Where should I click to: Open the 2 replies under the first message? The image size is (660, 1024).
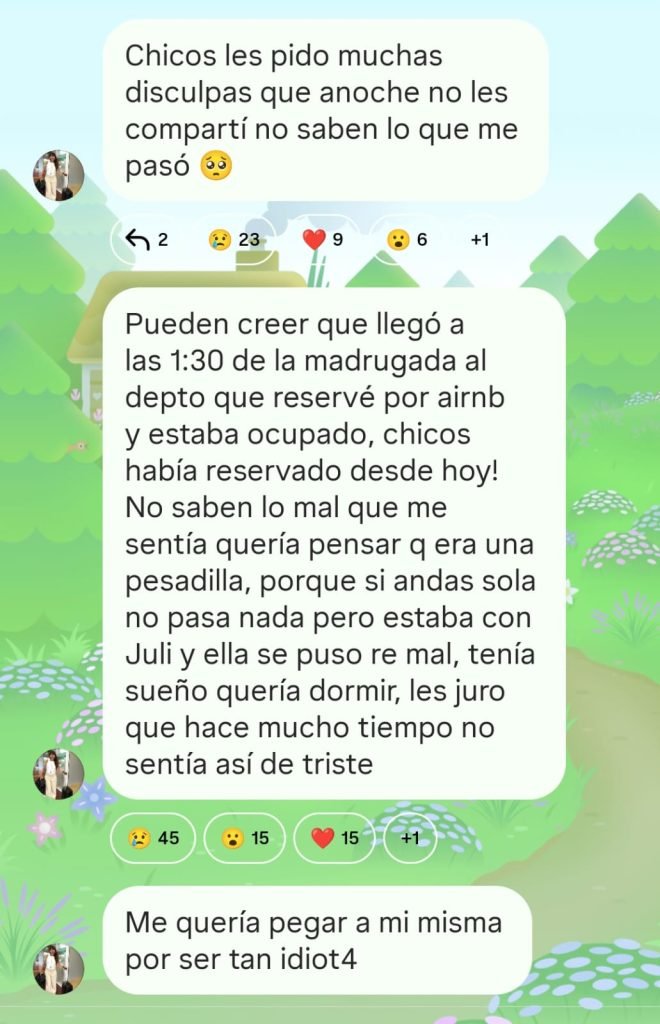pyautogui.click(x=147, y=240)
